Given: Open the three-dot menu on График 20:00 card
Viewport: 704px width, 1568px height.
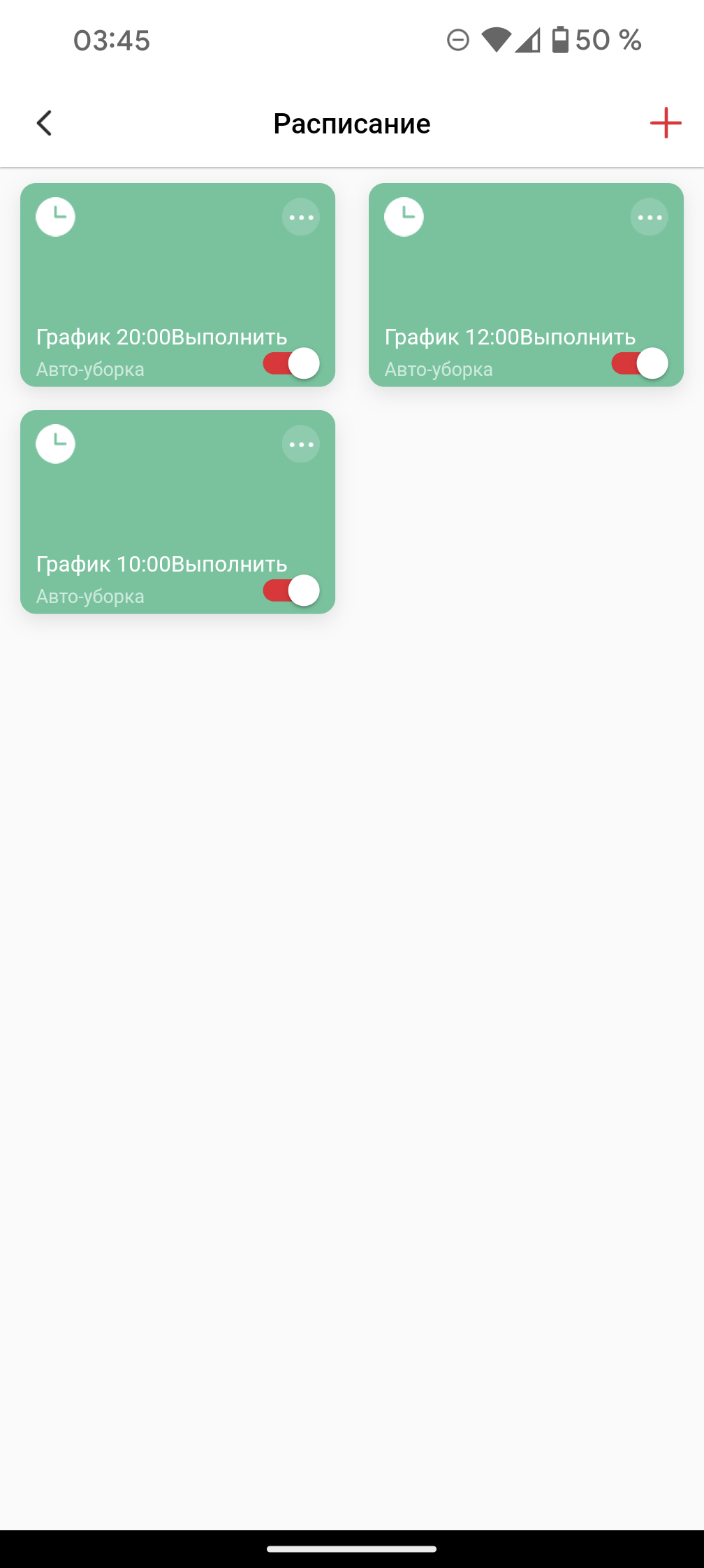Looking at the screenshot, I should [301, 217].
